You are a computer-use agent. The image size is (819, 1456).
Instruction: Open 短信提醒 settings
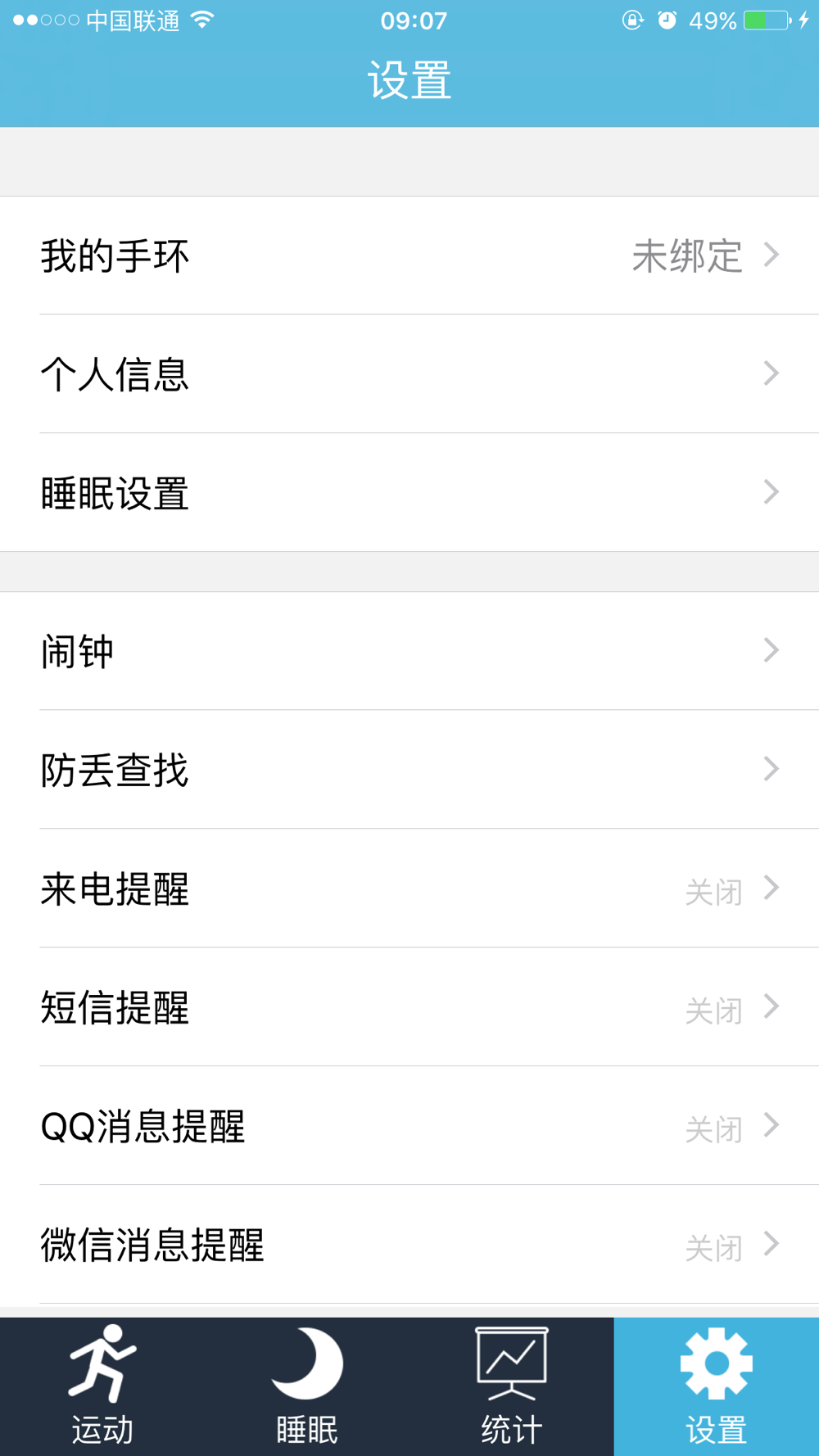[x=409, y=1007]
